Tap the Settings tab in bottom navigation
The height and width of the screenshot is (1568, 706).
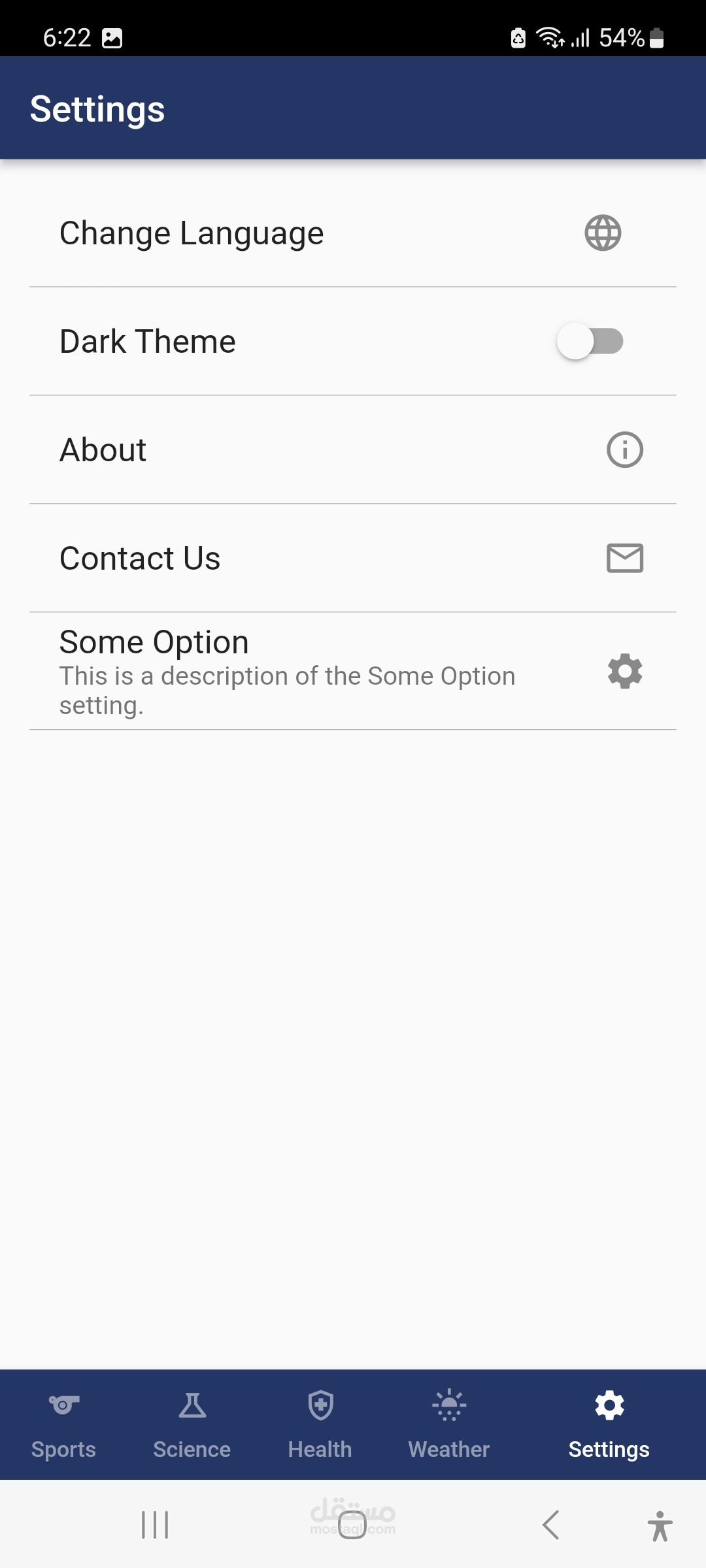(x=609, y=1424)
